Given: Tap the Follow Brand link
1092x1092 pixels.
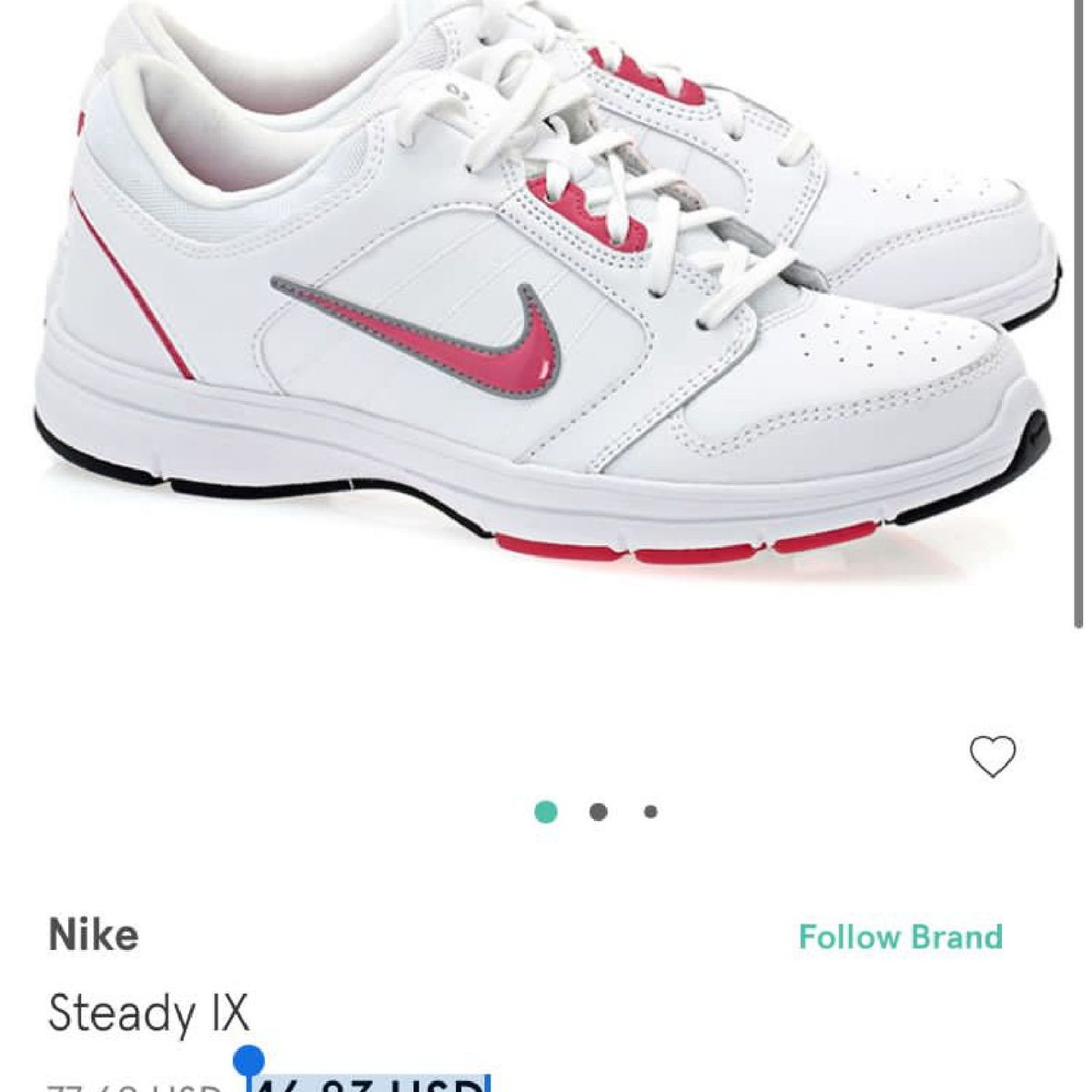Looking at the screenshot, I should pos(900,936).
